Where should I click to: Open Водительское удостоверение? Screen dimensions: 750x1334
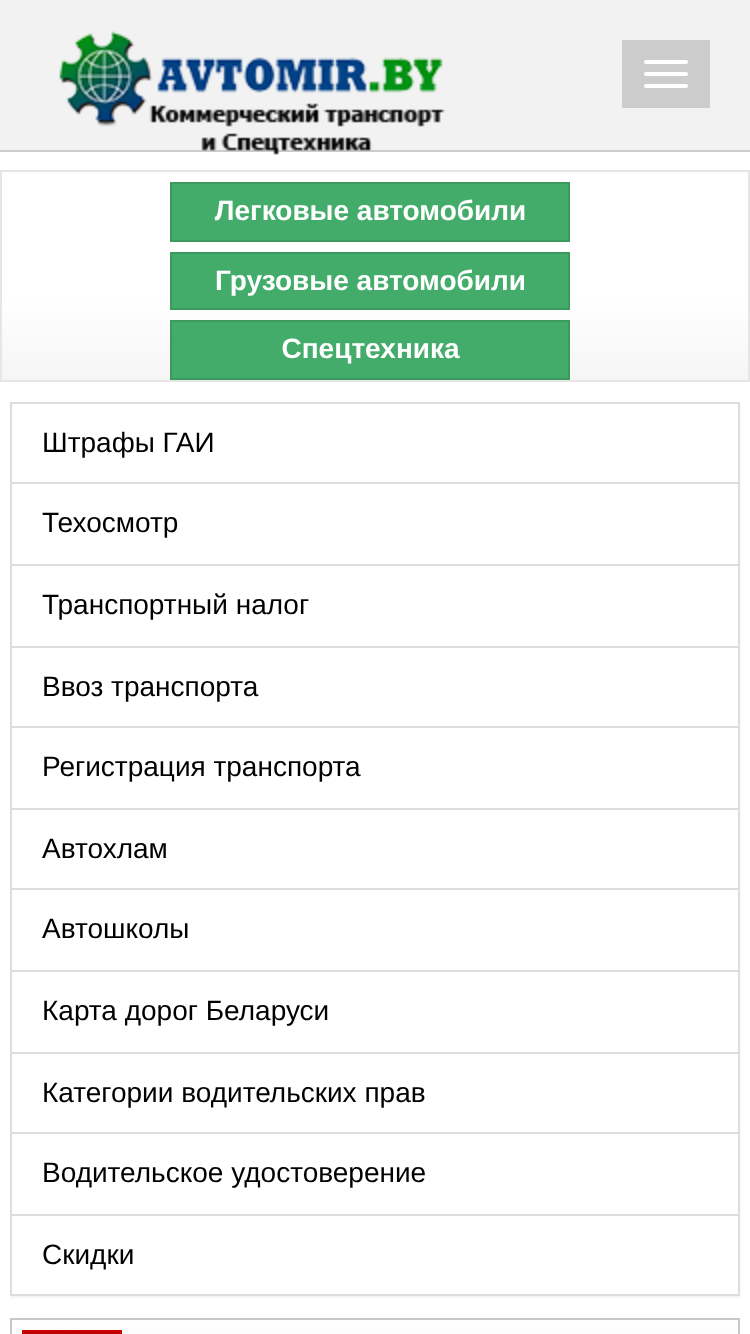coord(375,1174)
